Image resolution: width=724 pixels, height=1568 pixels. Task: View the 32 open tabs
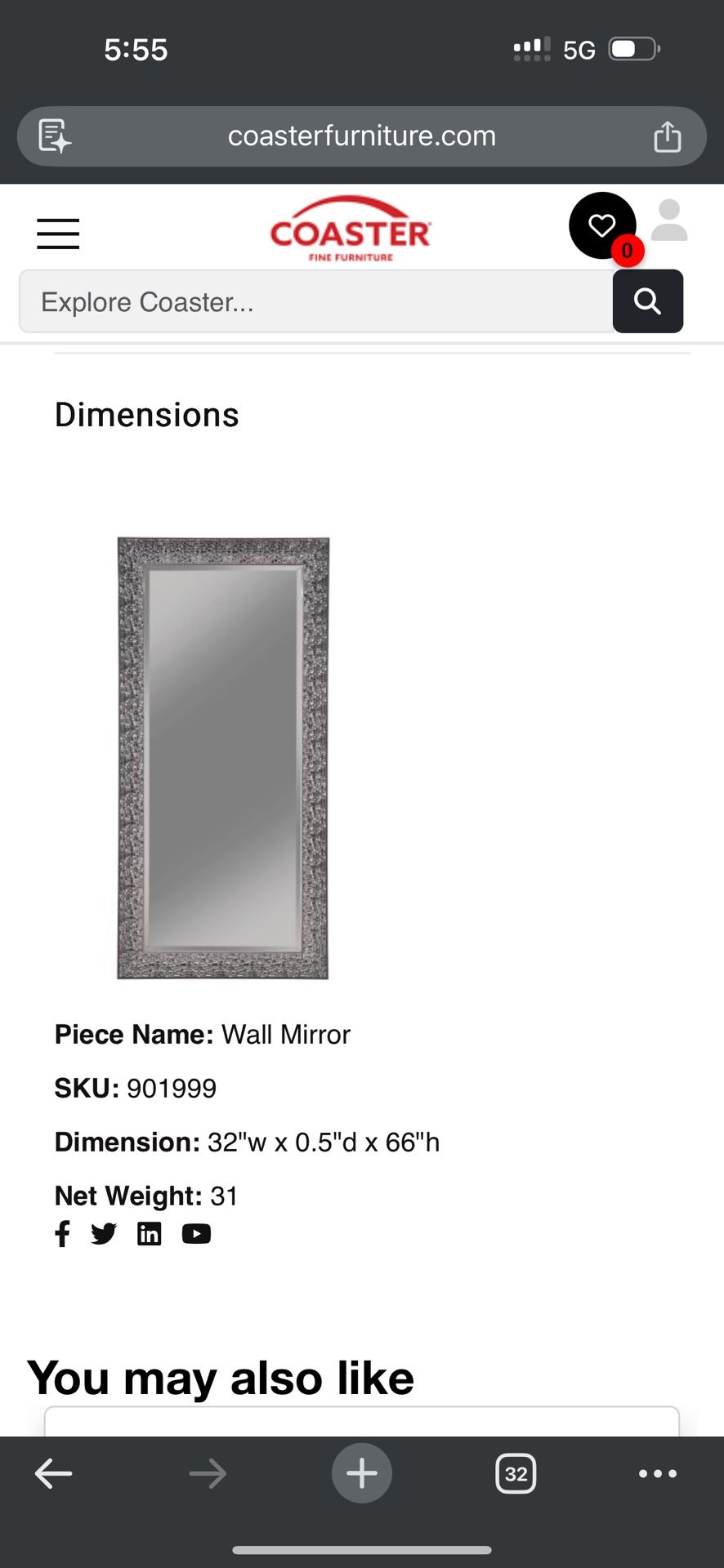pos(516,1473)
